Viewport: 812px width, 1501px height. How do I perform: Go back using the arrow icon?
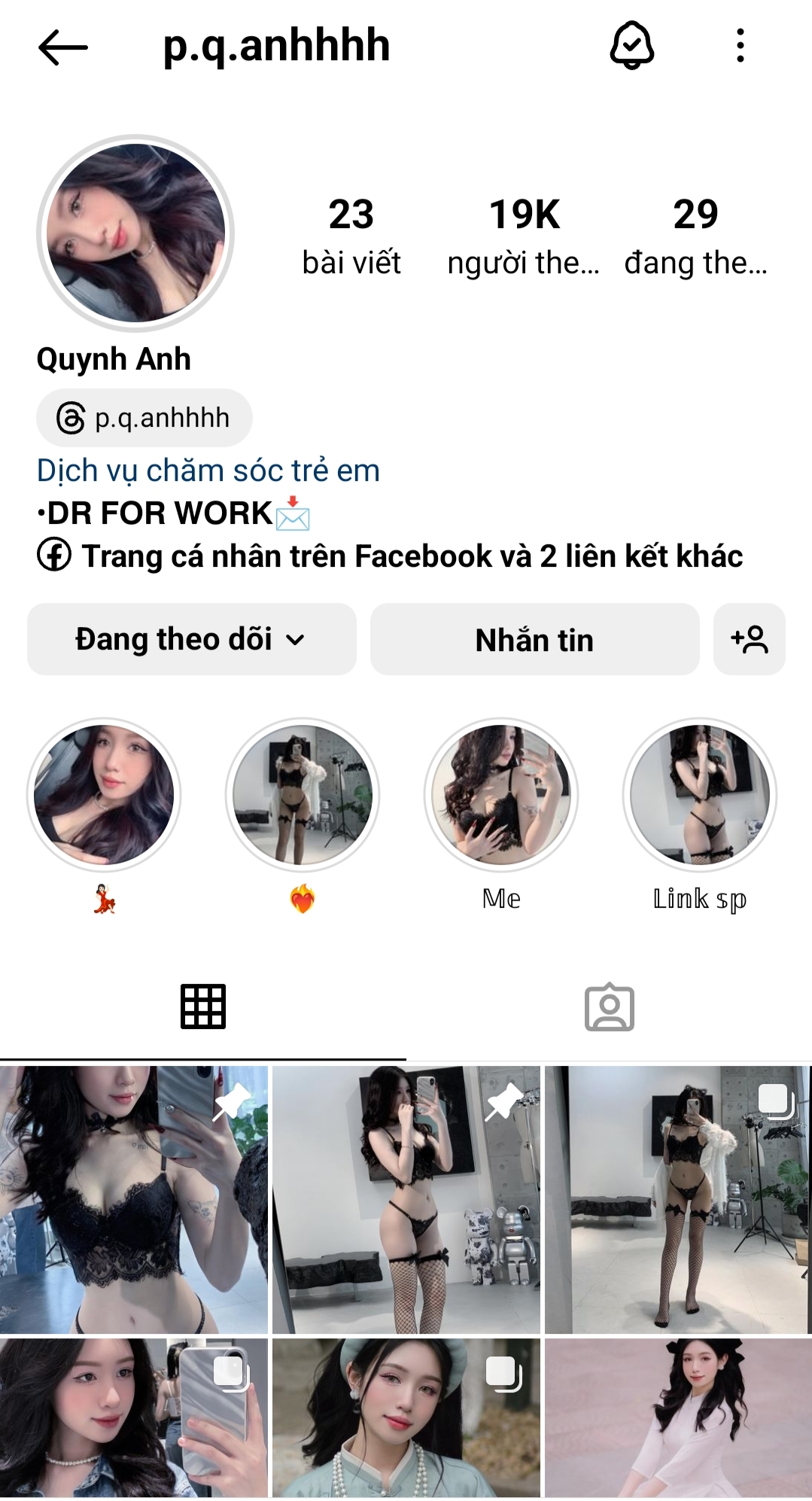point(63,47)
